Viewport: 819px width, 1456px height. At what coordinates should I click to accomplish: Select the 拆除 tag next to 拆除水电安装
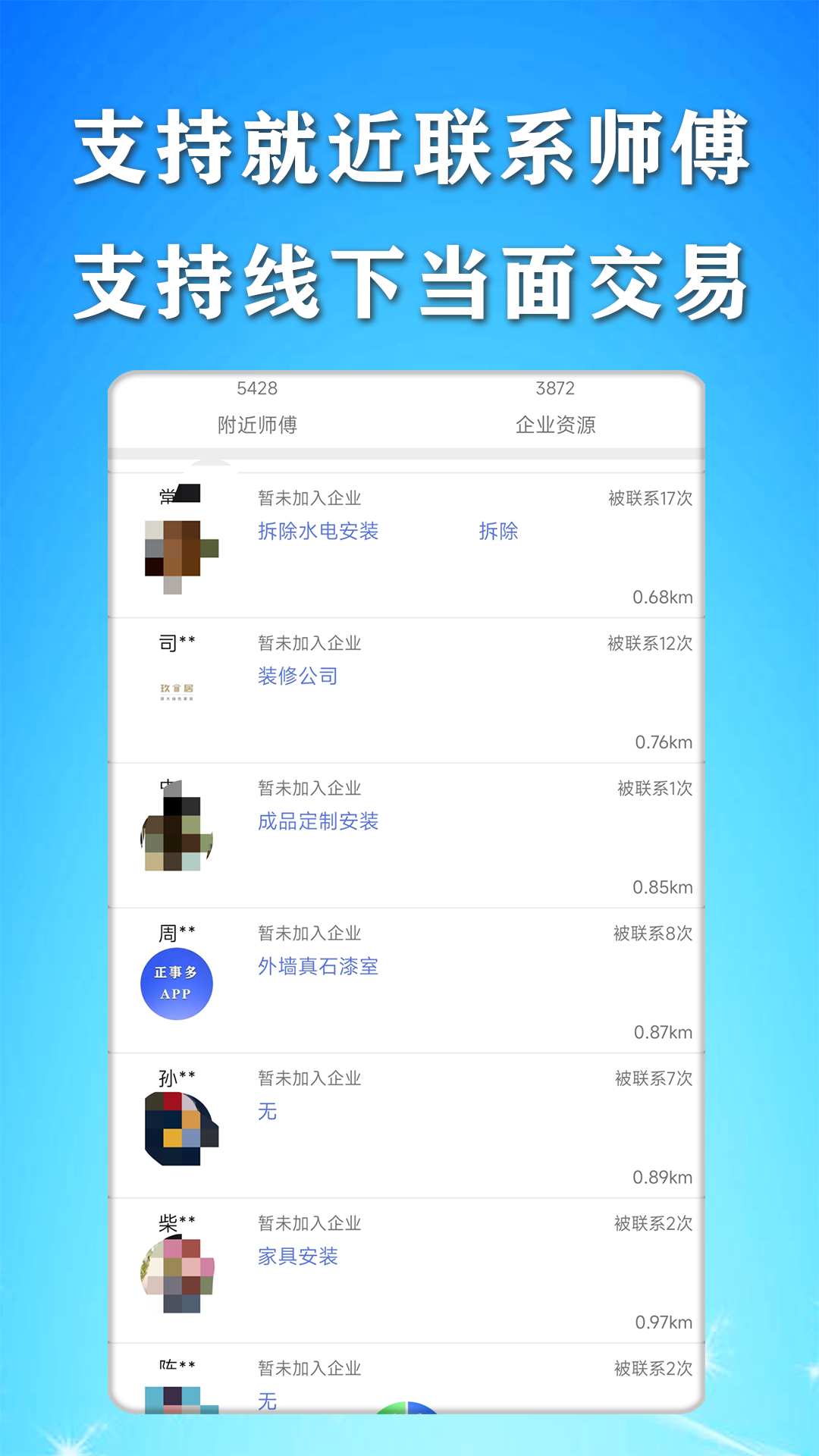pyautogui.click(x=499, y=533)
